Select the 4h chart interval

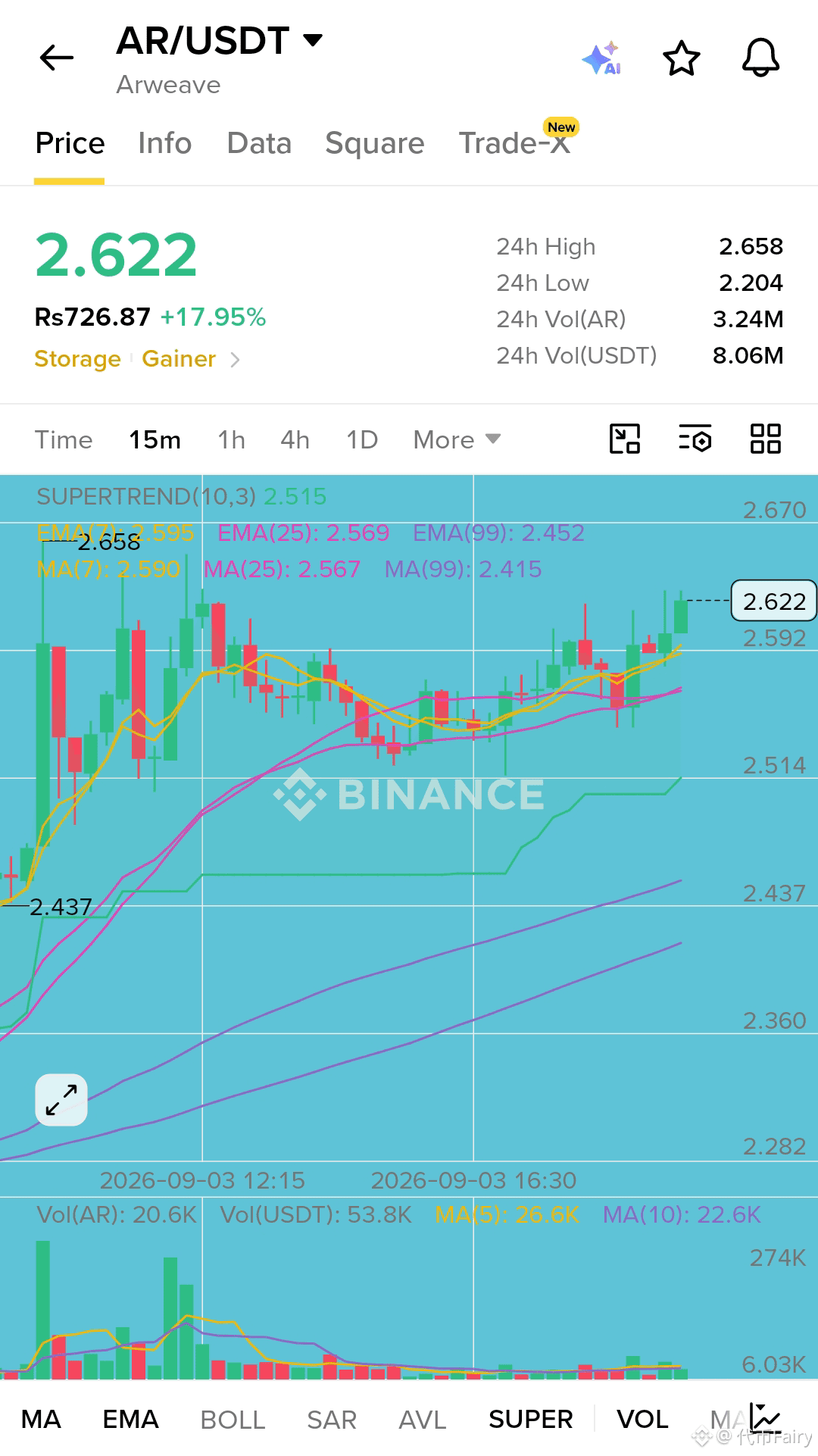coord(295,439)
